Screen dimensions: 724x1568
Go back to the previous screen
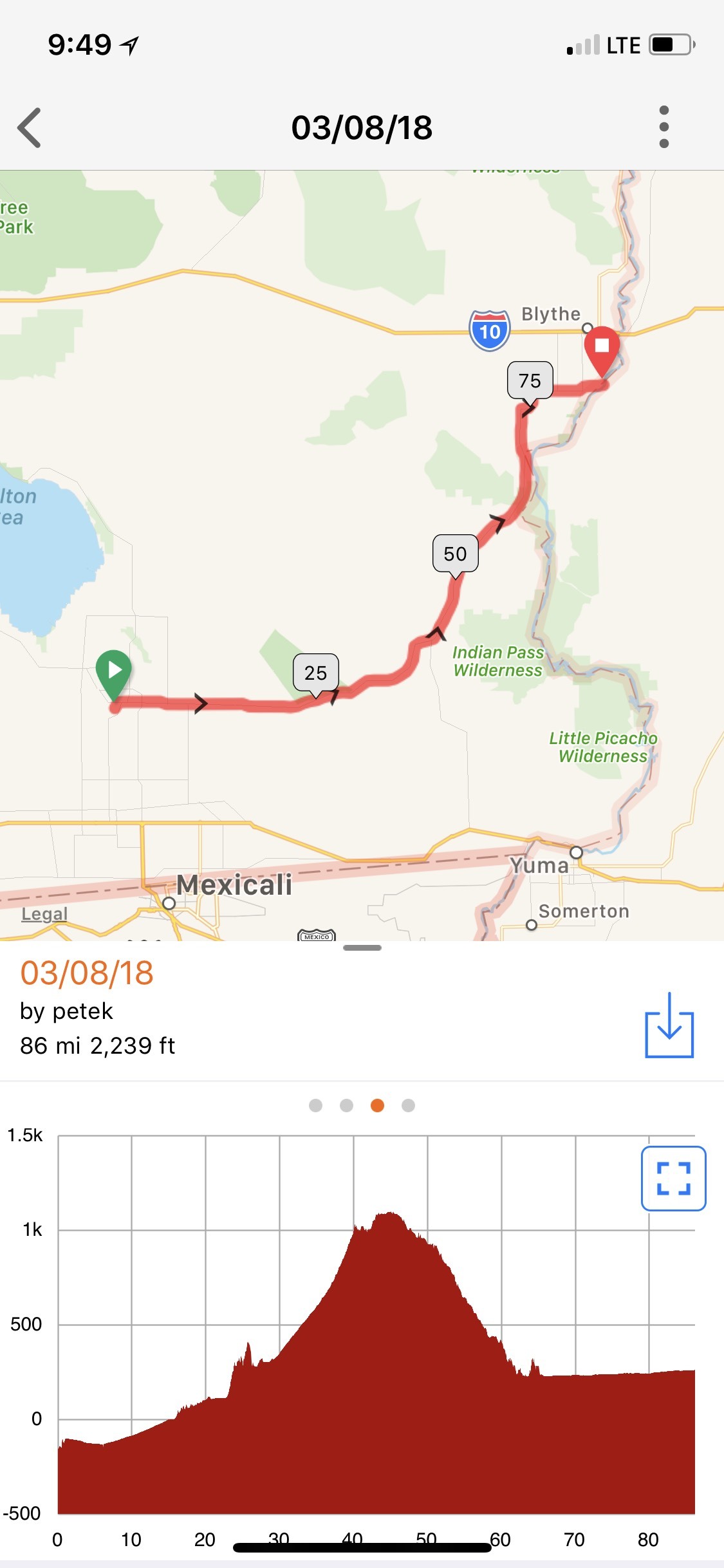coord(30,127)
